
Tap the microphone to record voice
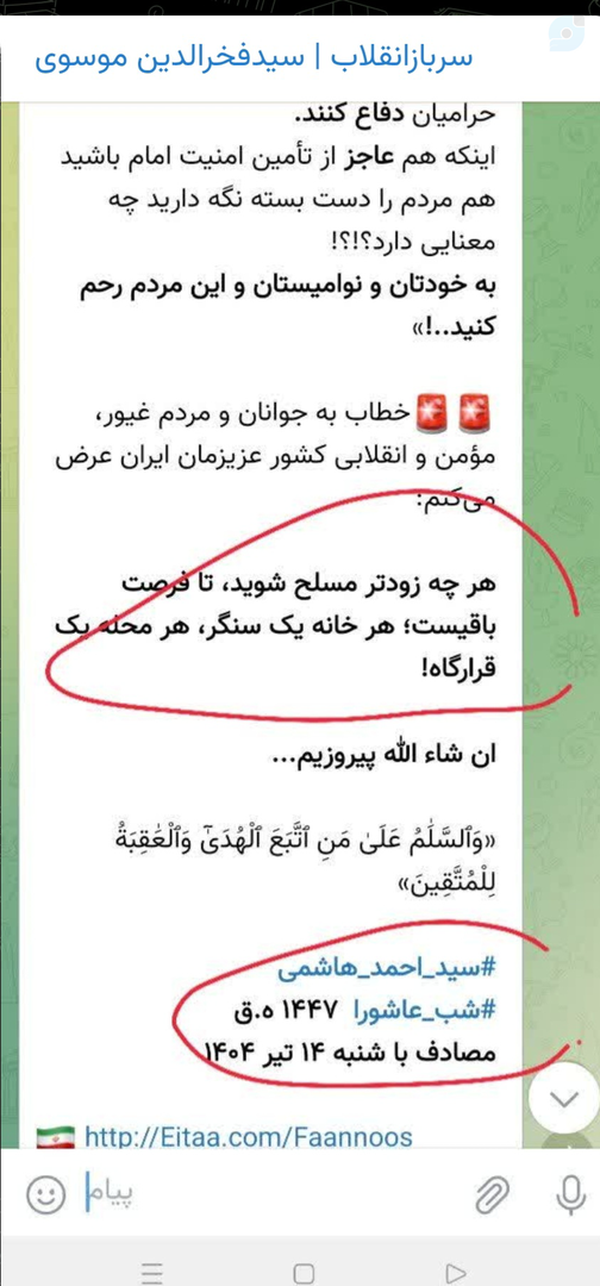pyautogui.click(x=570, y=1194)
